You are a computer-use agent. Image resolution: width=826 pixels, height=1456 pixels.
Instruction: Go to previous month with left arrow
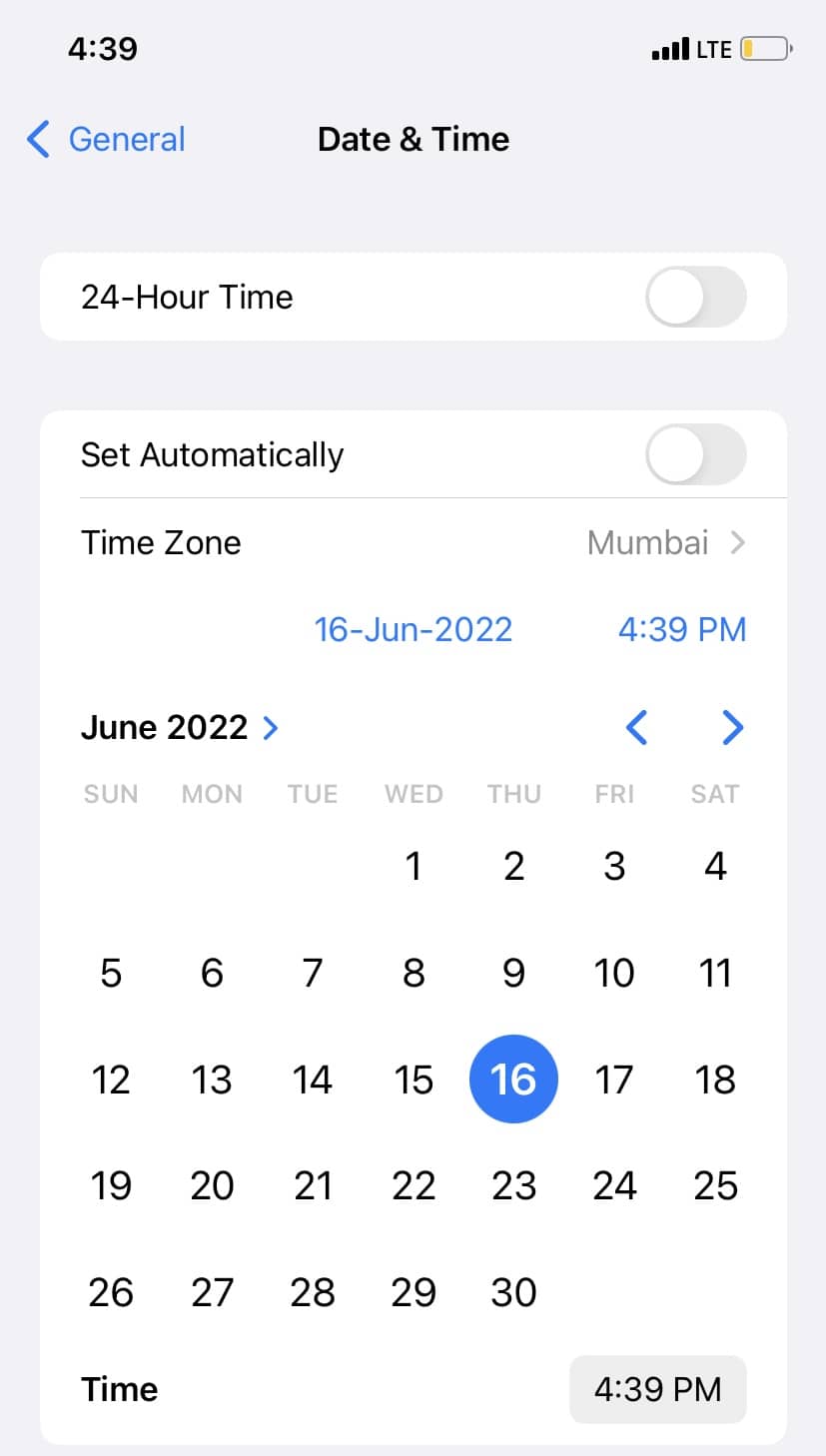click(636, 728)
